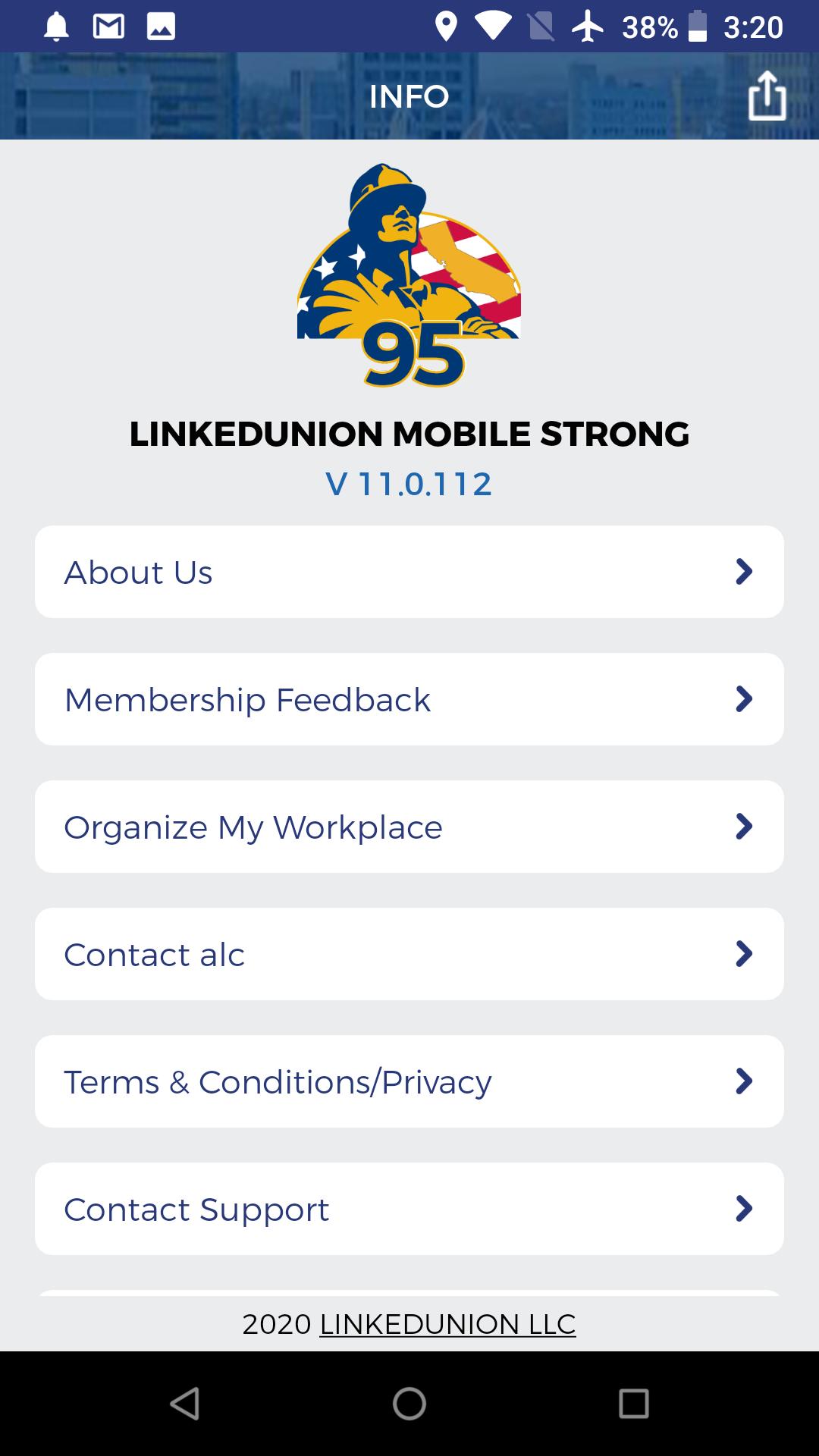Tap the system home button
819x1456 pixels.
point(409,1403)
